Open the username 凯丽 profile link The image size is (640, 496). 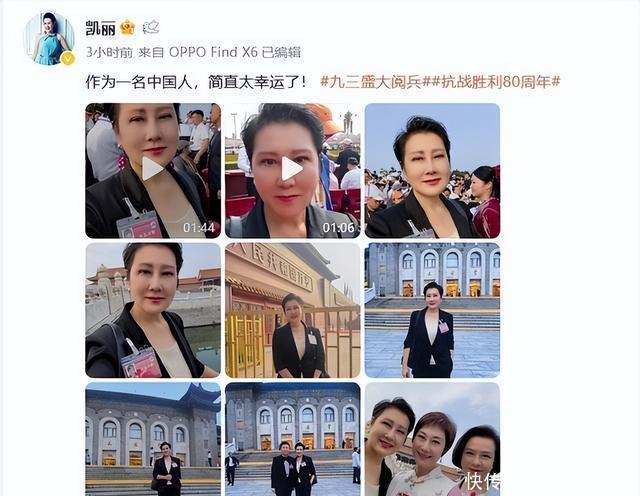tap(100, 27)
